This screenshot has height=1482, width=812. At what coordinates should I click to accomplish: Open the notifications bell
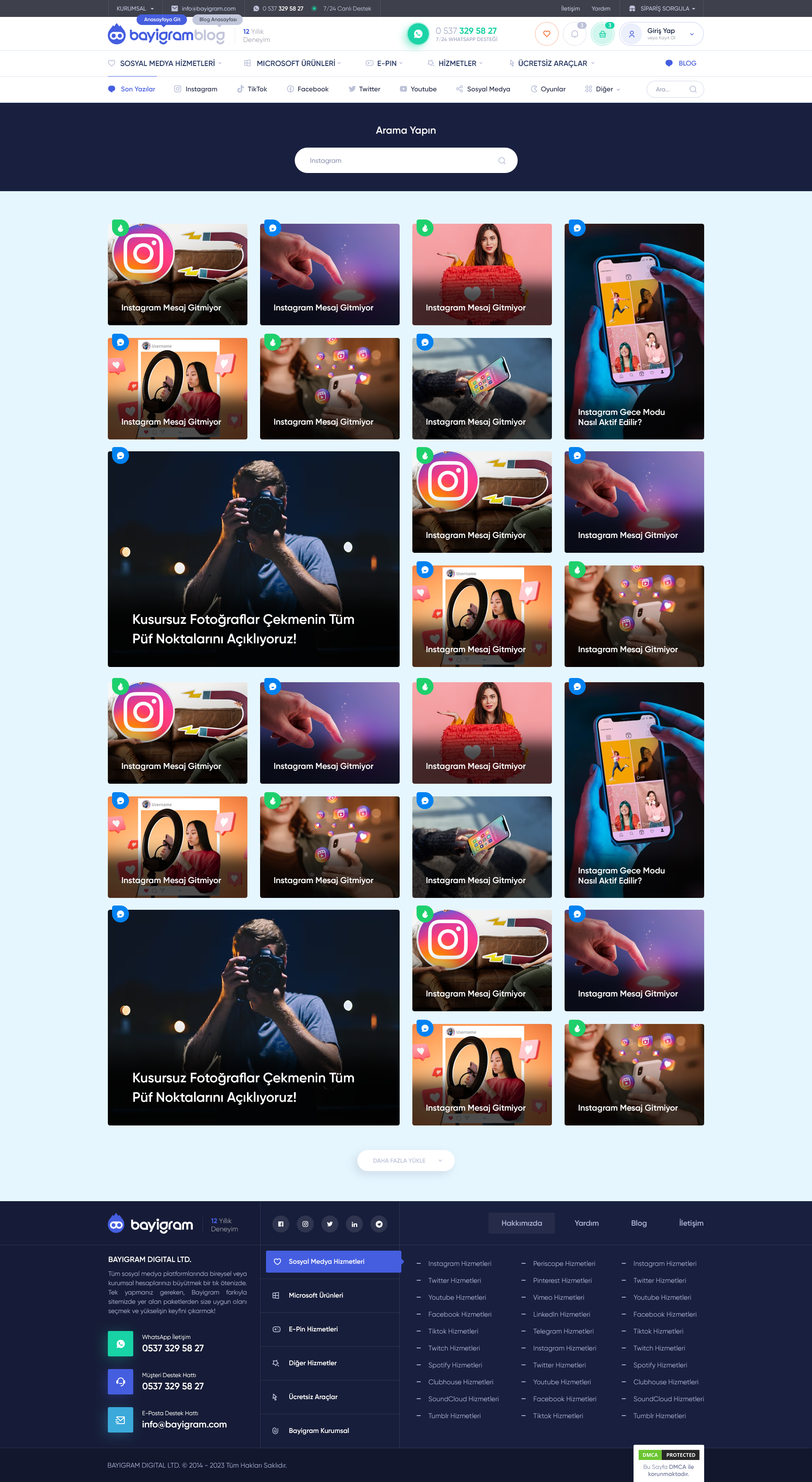tap(574, 34)
